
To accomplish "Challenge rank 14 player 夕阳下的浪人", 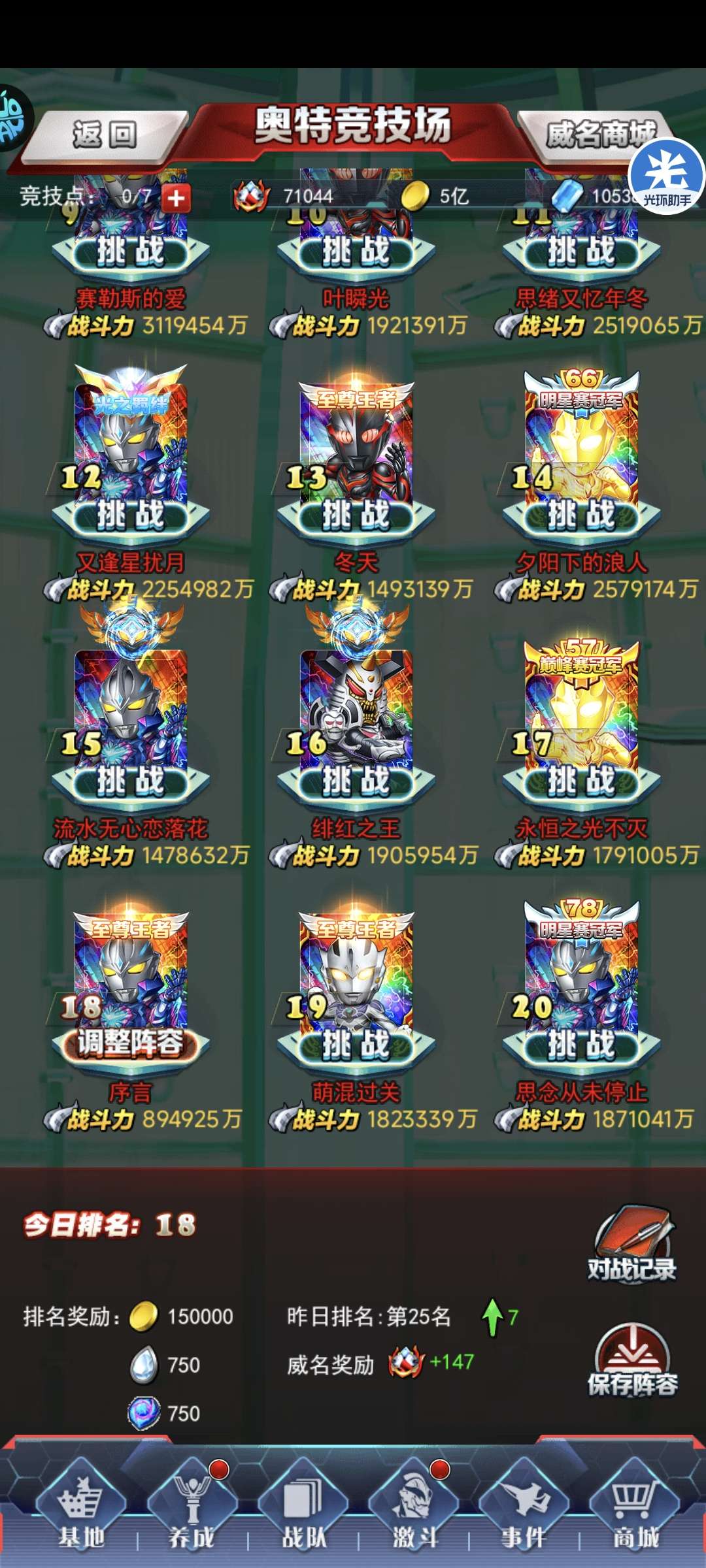I will click(582, 516).
